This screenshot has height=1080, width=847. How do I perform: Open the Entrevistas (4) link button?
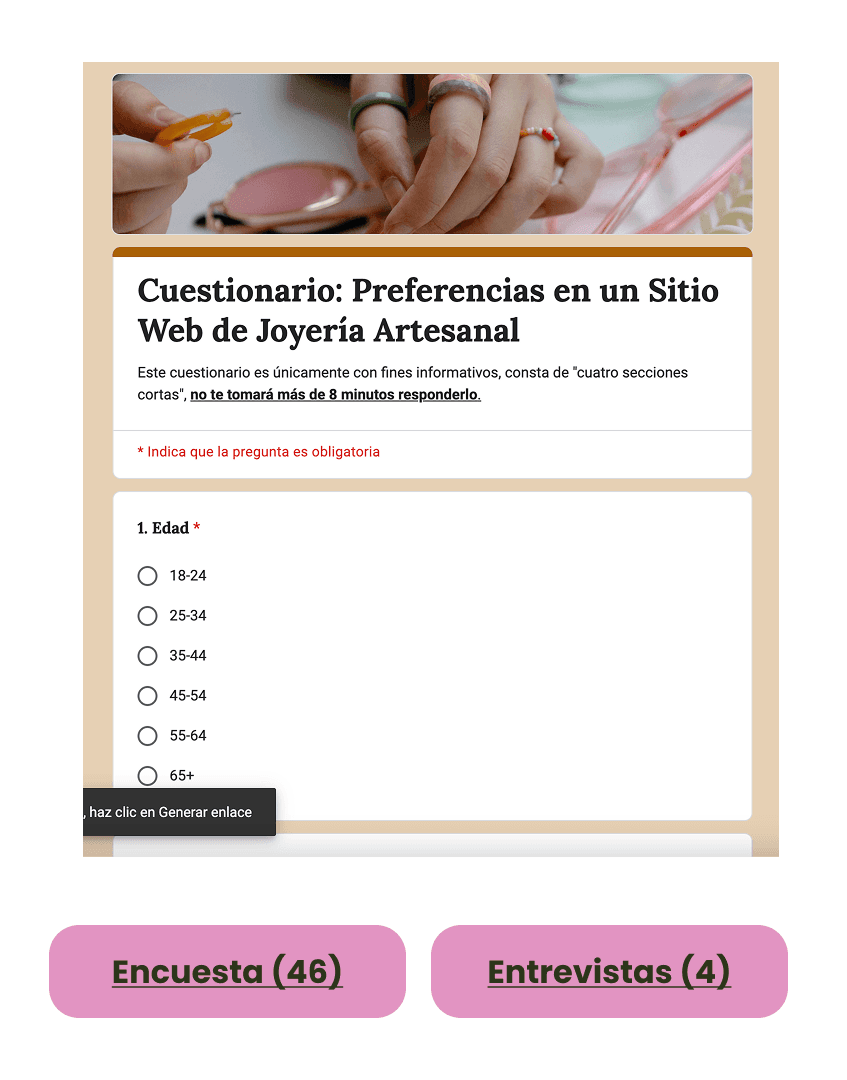(x=609, y=971)
